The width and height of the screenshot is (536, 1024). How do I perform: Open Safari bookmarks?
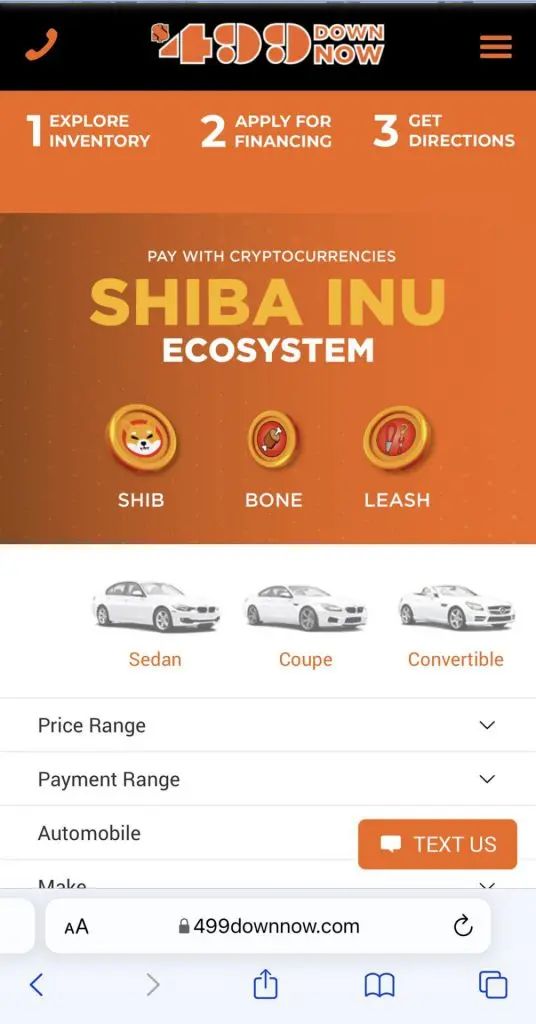pos(379,985)
